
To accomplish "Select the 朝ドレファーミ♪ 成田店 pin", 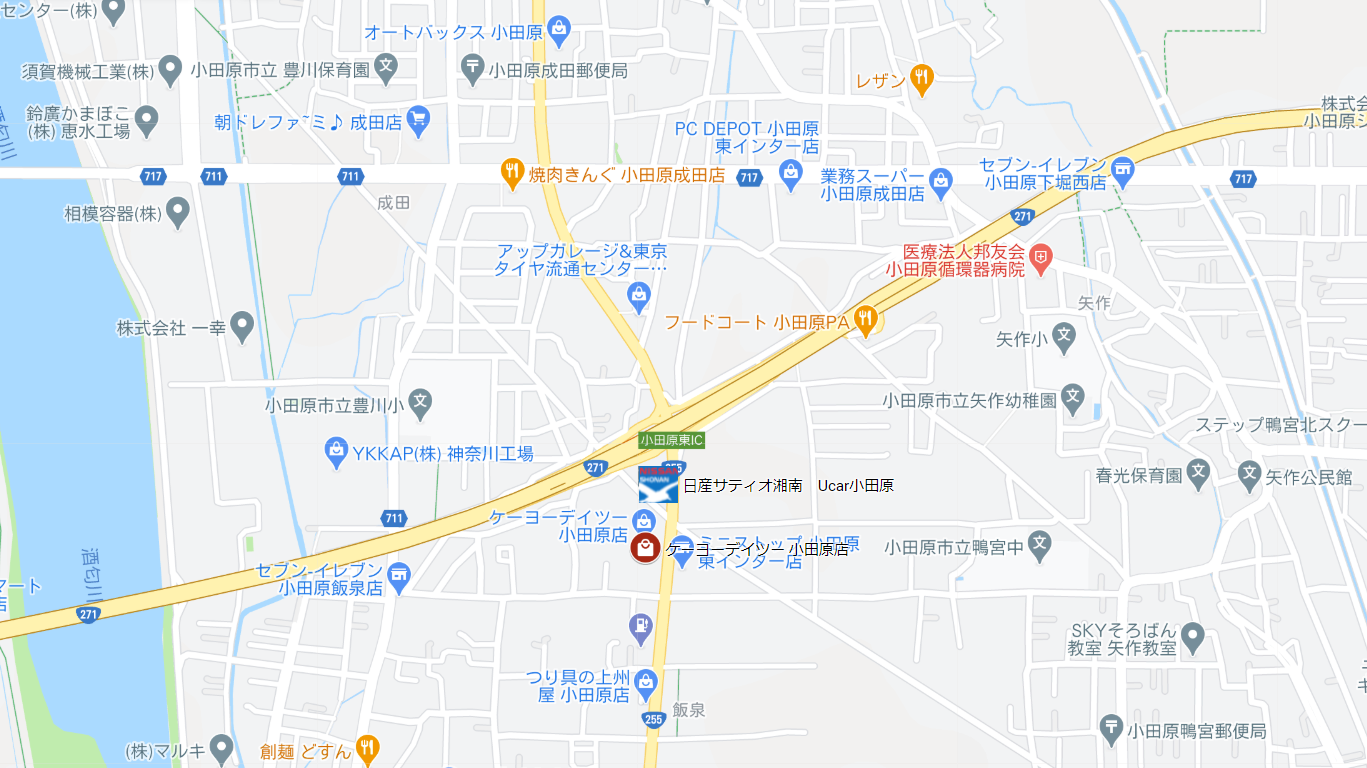I will (418, 120).
